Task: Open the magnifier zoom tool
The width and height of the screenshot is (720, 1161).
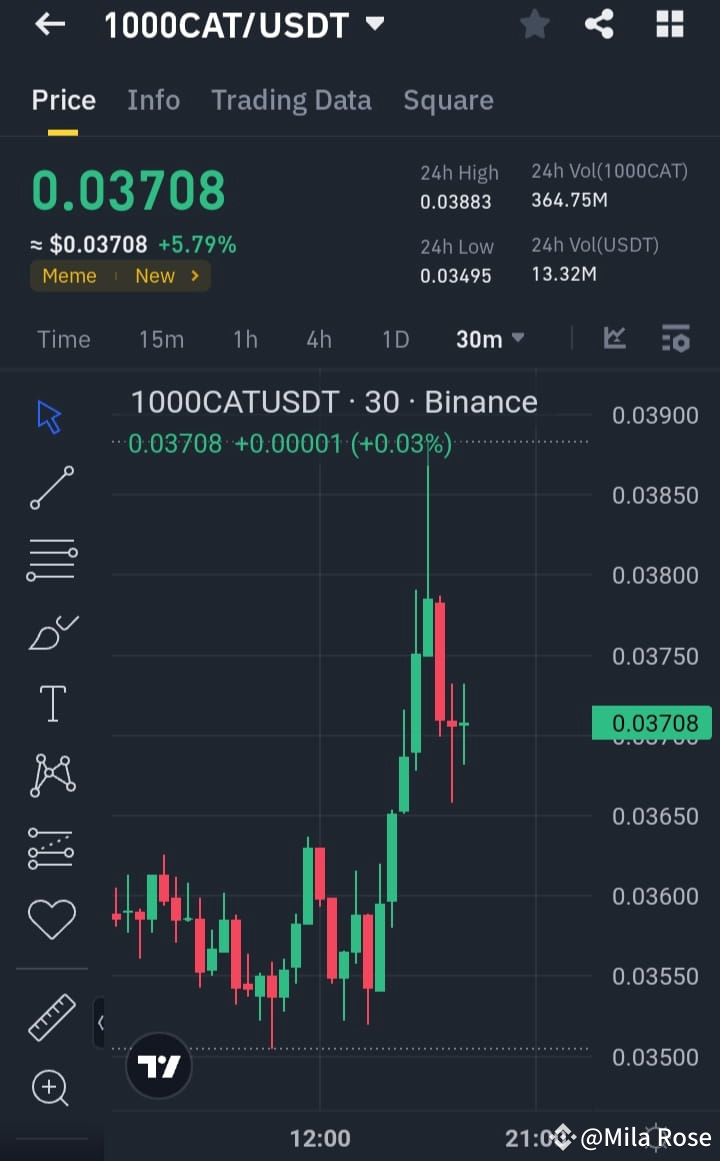Action: click(x=50, y=1088)
